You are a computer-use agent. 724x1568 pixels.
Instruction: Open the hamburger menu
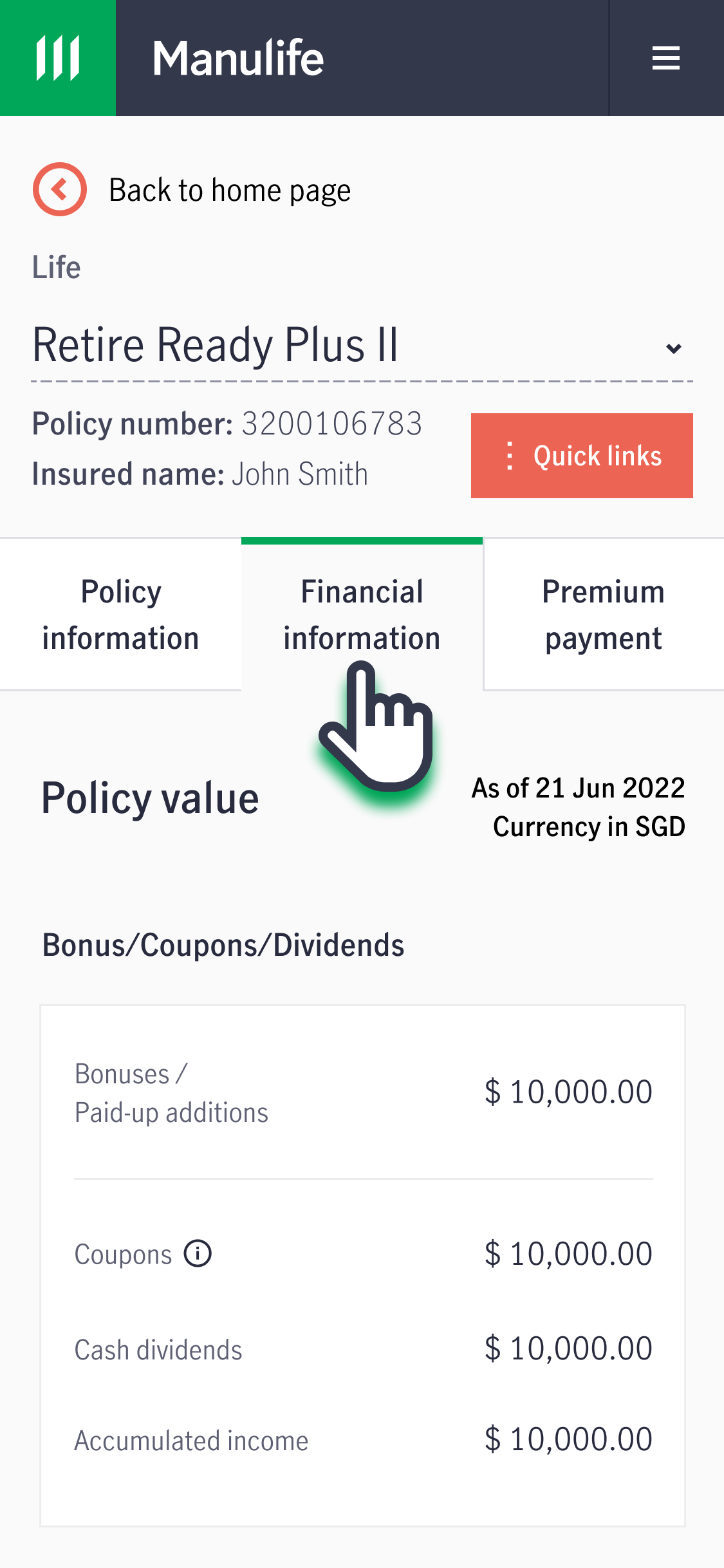(666, 58)
